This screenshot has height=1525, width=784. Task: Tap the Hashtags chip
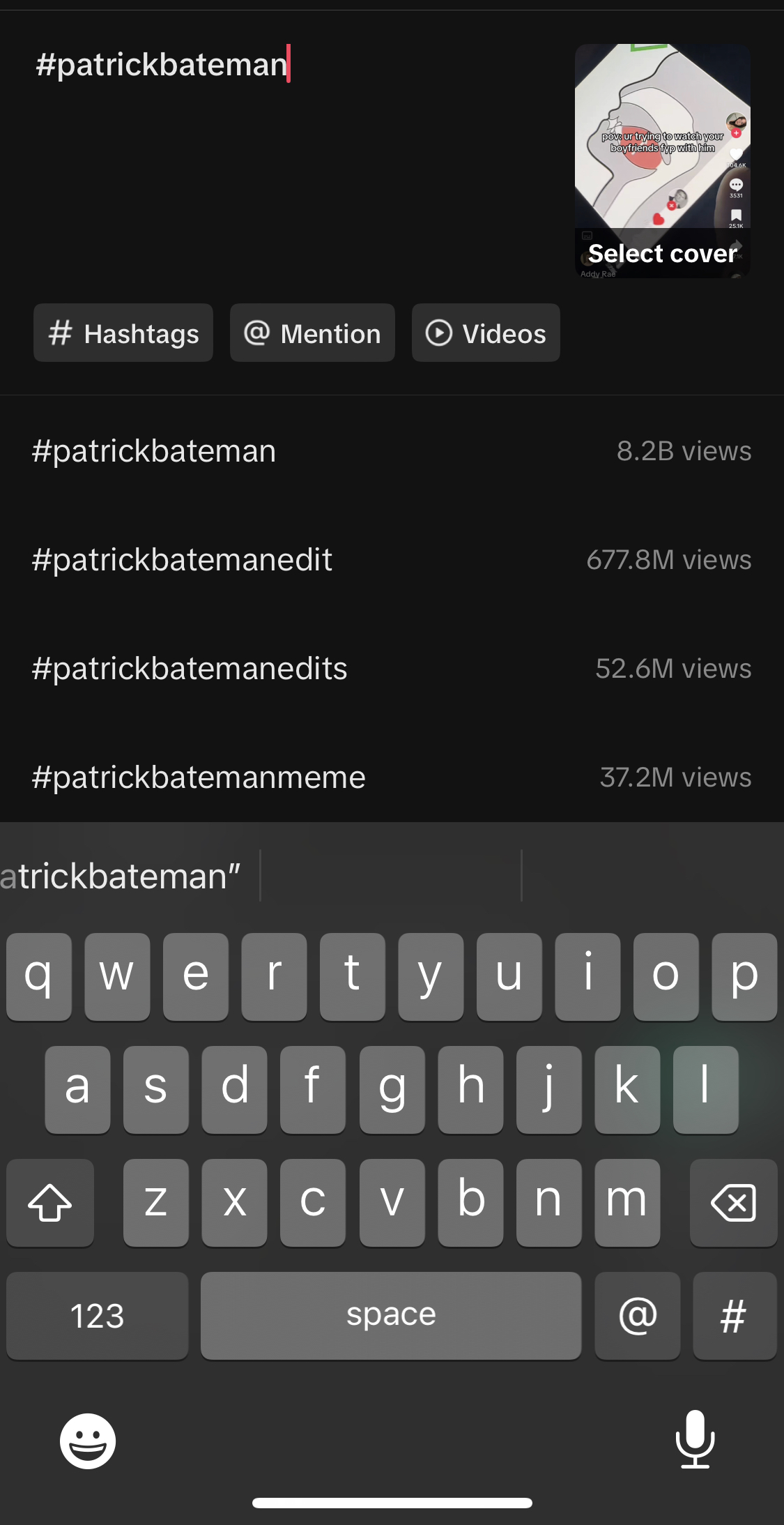[123, 333]
